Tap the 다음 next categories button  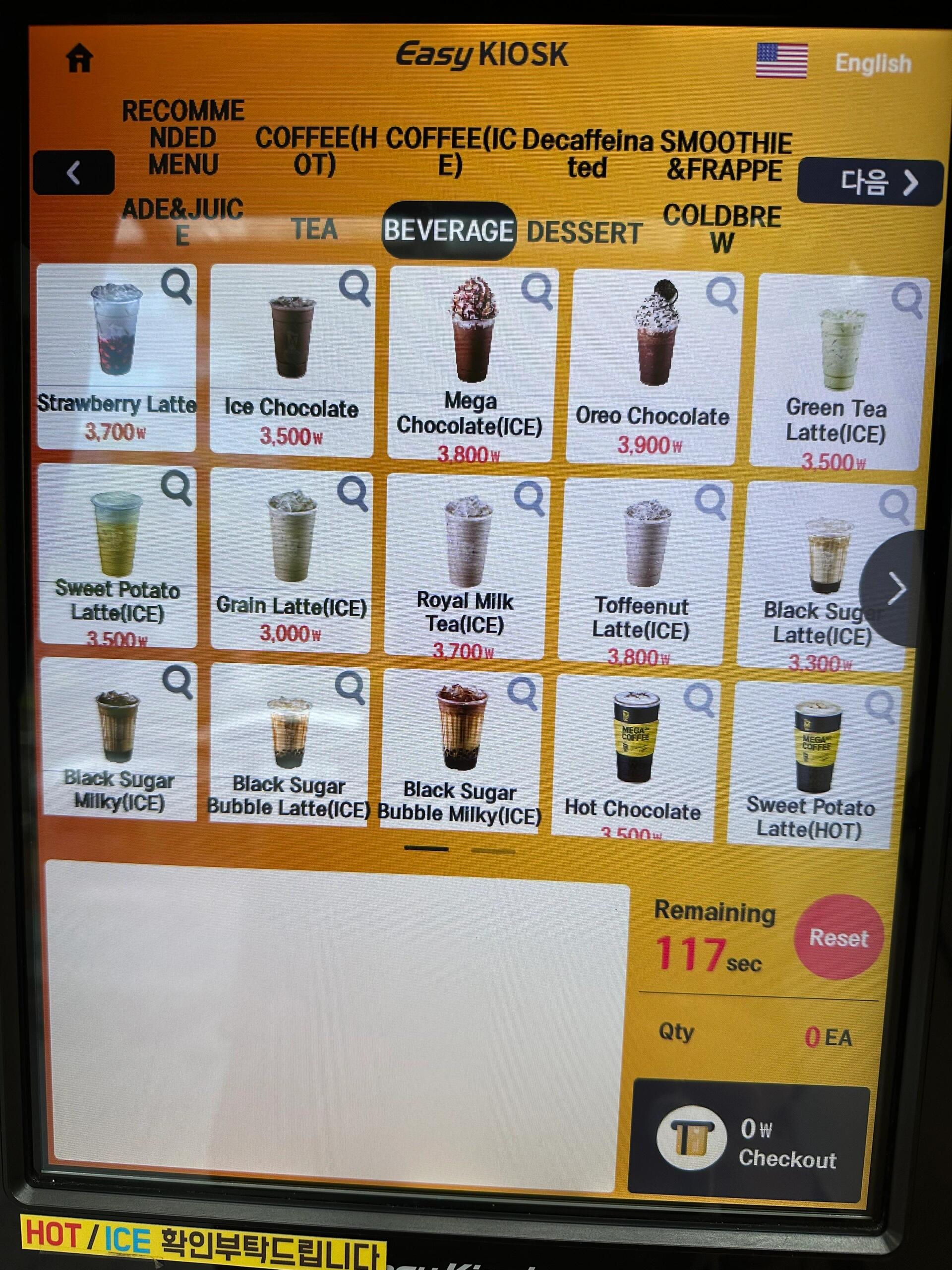(x=869, y=183)
